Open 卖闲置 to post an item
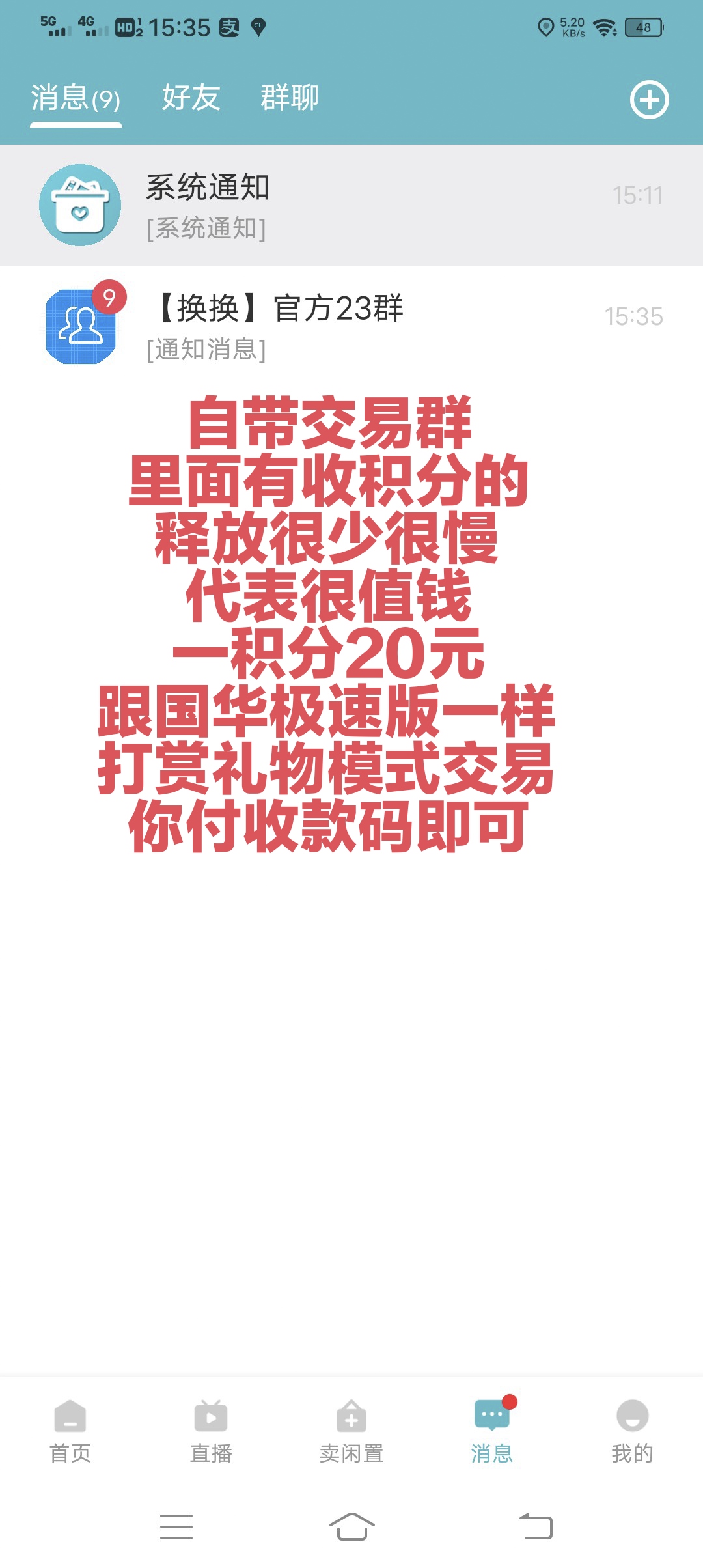Screen dimensions: 703x1568 click(x=351, y=1431)
